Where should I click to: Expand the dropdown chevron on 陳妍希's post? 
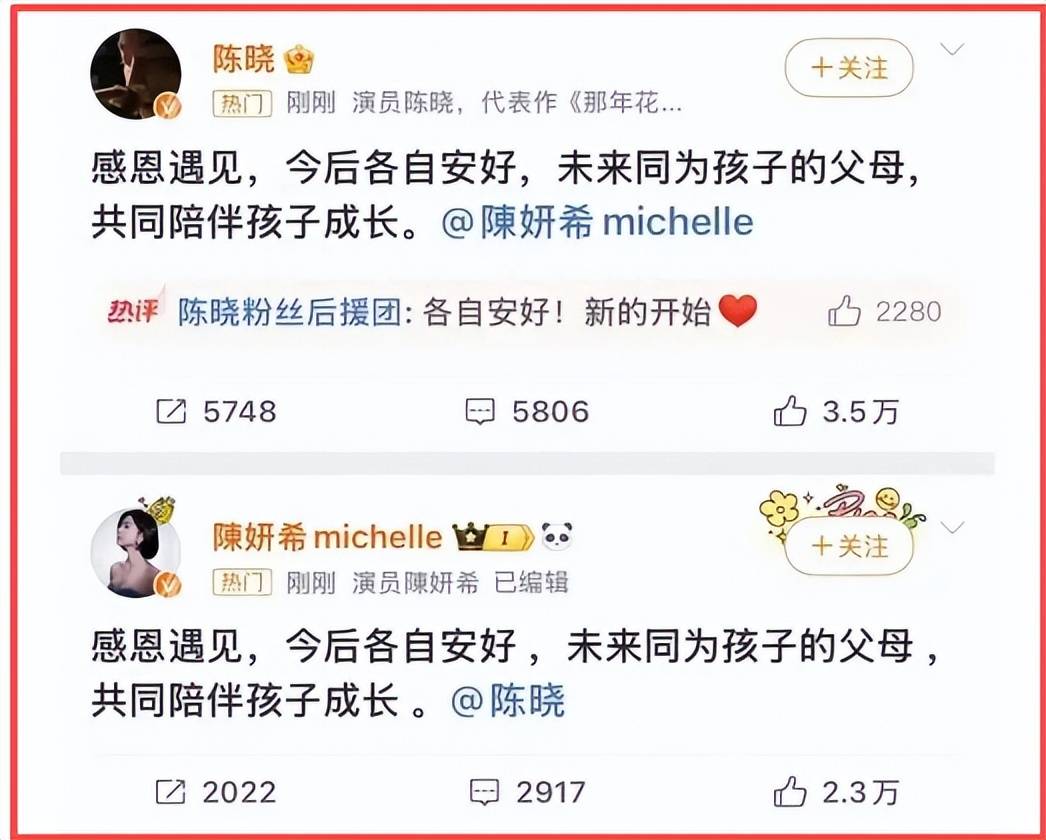point(953,527)
